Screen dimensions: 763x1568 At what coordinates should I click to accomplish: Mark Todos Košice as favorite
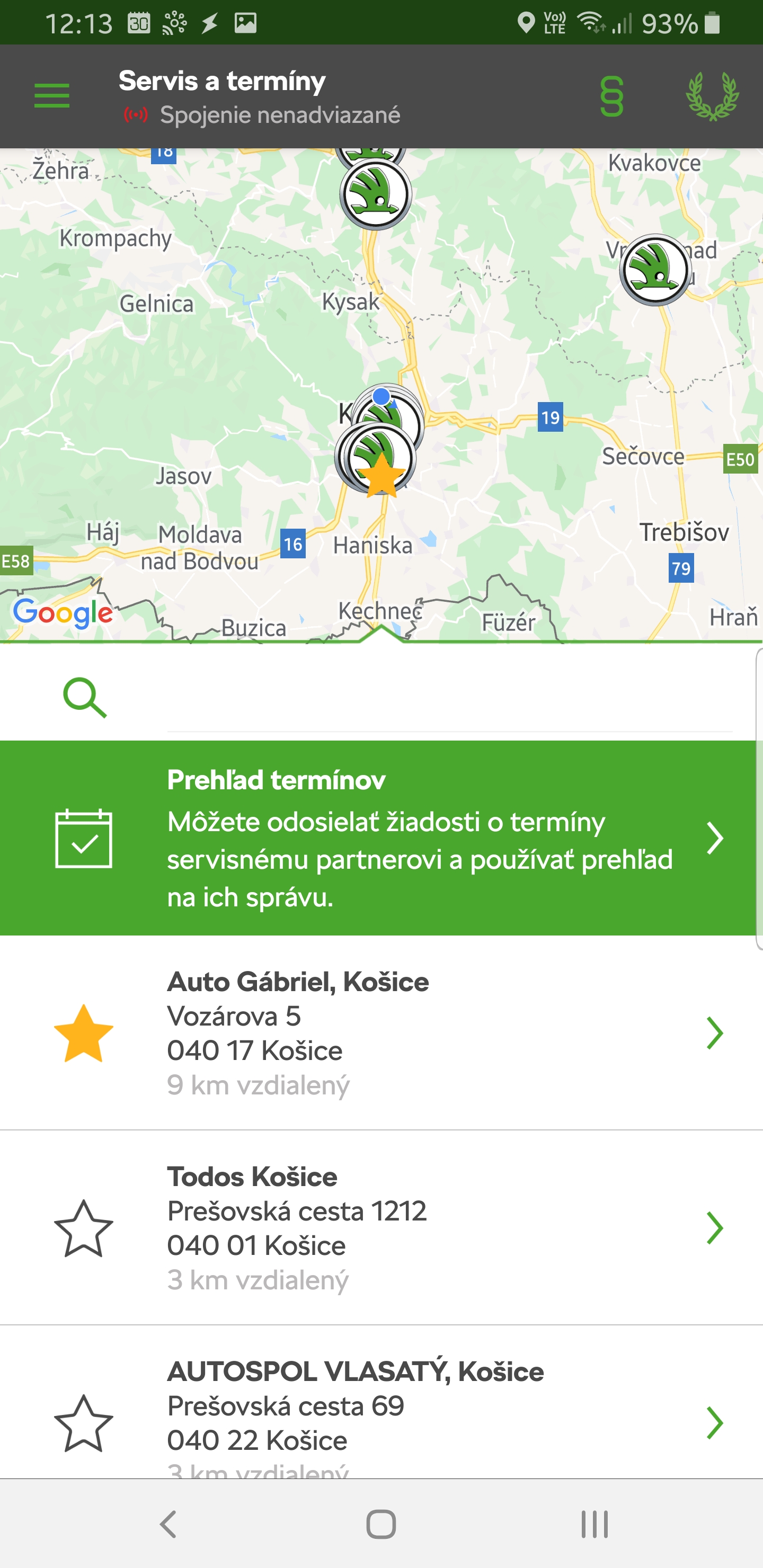(x=83, y=1228)
